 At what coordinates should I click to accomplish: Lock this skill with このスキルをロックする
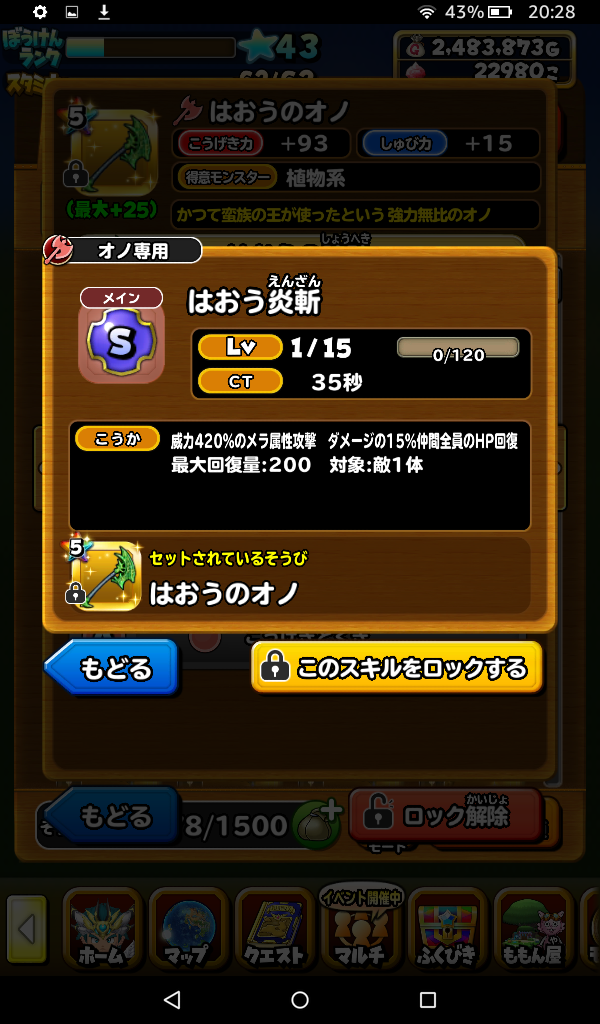[397, 667]
